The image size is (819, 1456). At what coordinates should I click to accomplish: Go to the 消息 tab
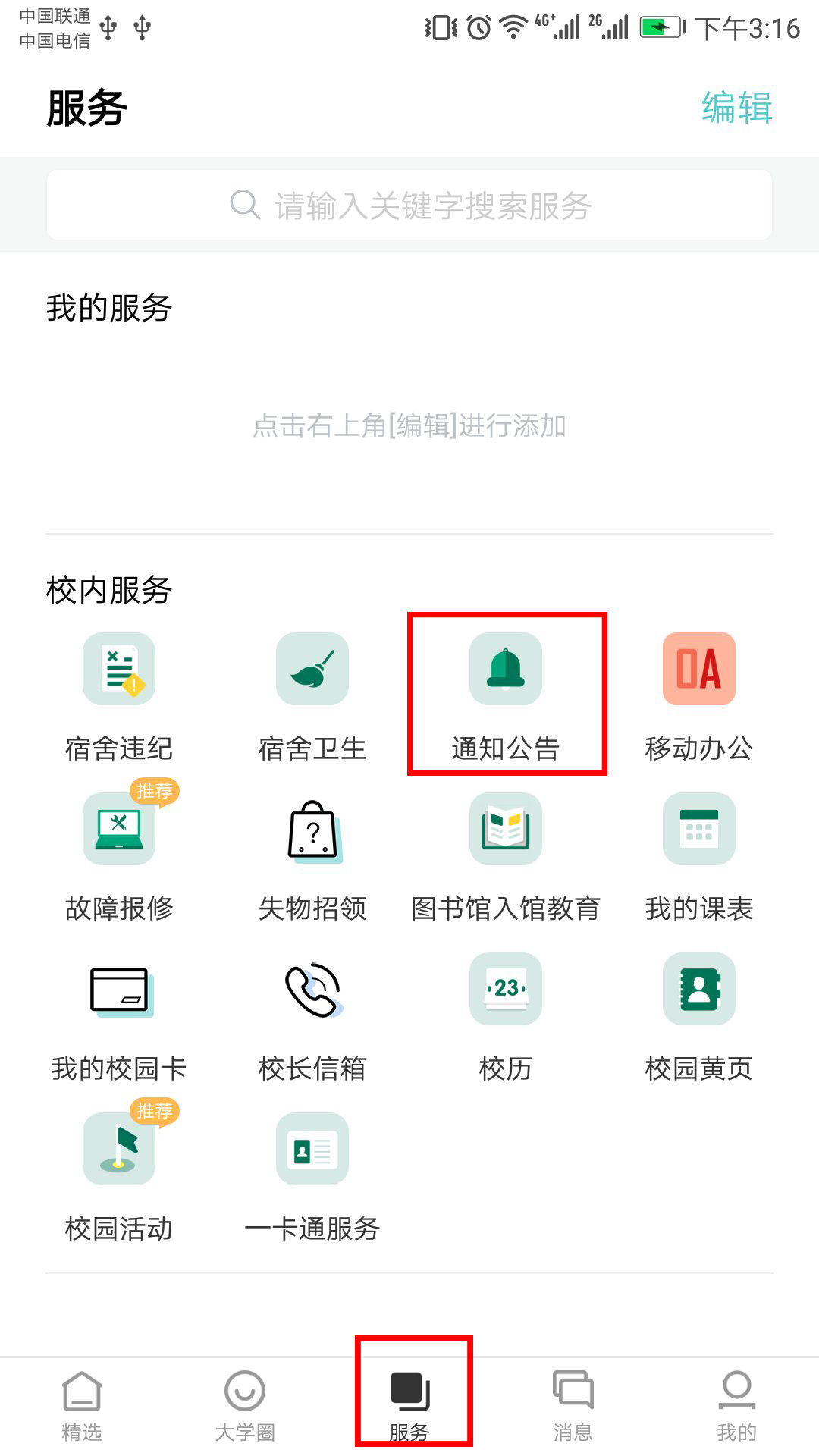click(573, 1404)
